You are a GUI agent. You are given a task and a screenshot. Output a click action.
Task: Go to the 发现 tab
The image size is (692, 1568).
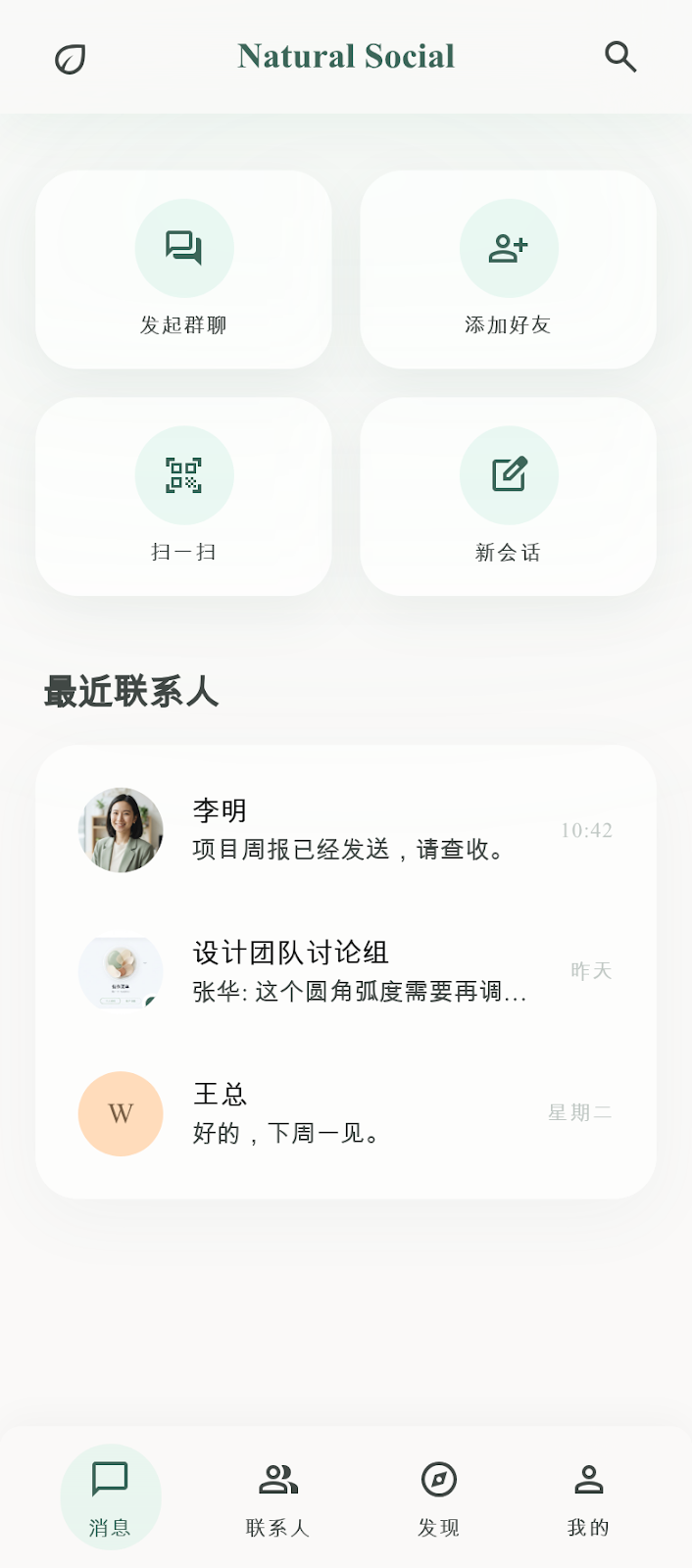tap(438, 1496)
